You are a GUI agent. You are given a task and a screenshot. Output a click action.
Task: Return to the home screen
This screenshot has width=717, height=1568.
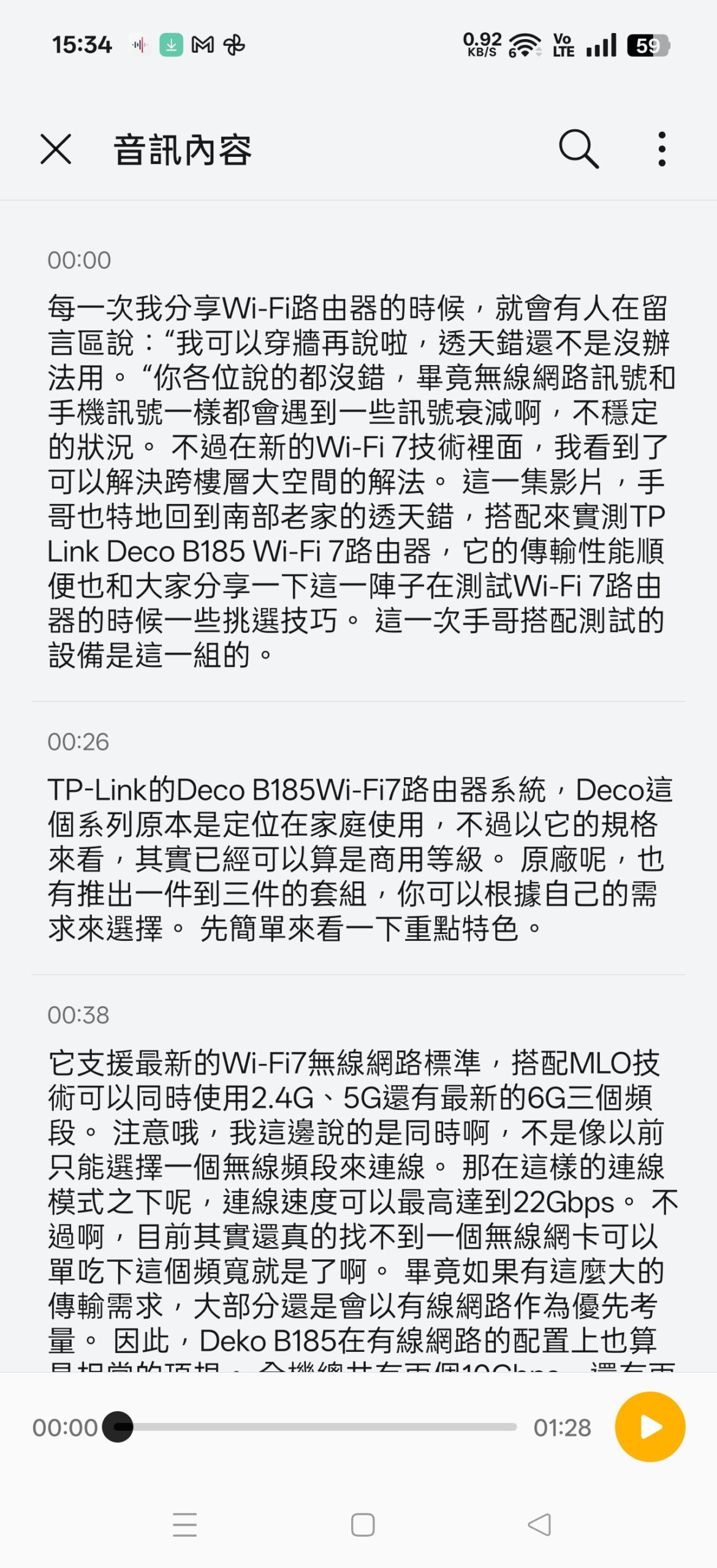(363, 1525)
